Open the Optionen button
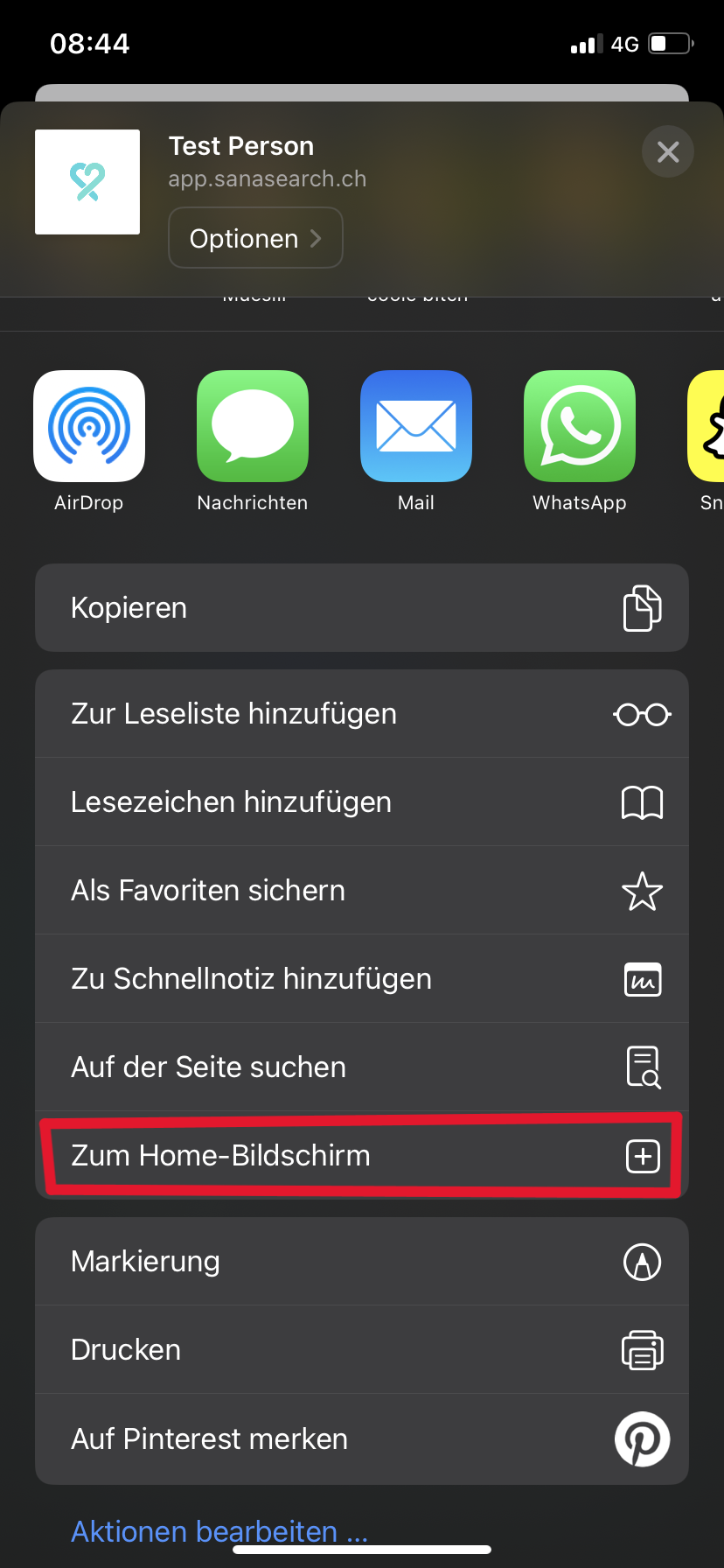 [255, 238]
